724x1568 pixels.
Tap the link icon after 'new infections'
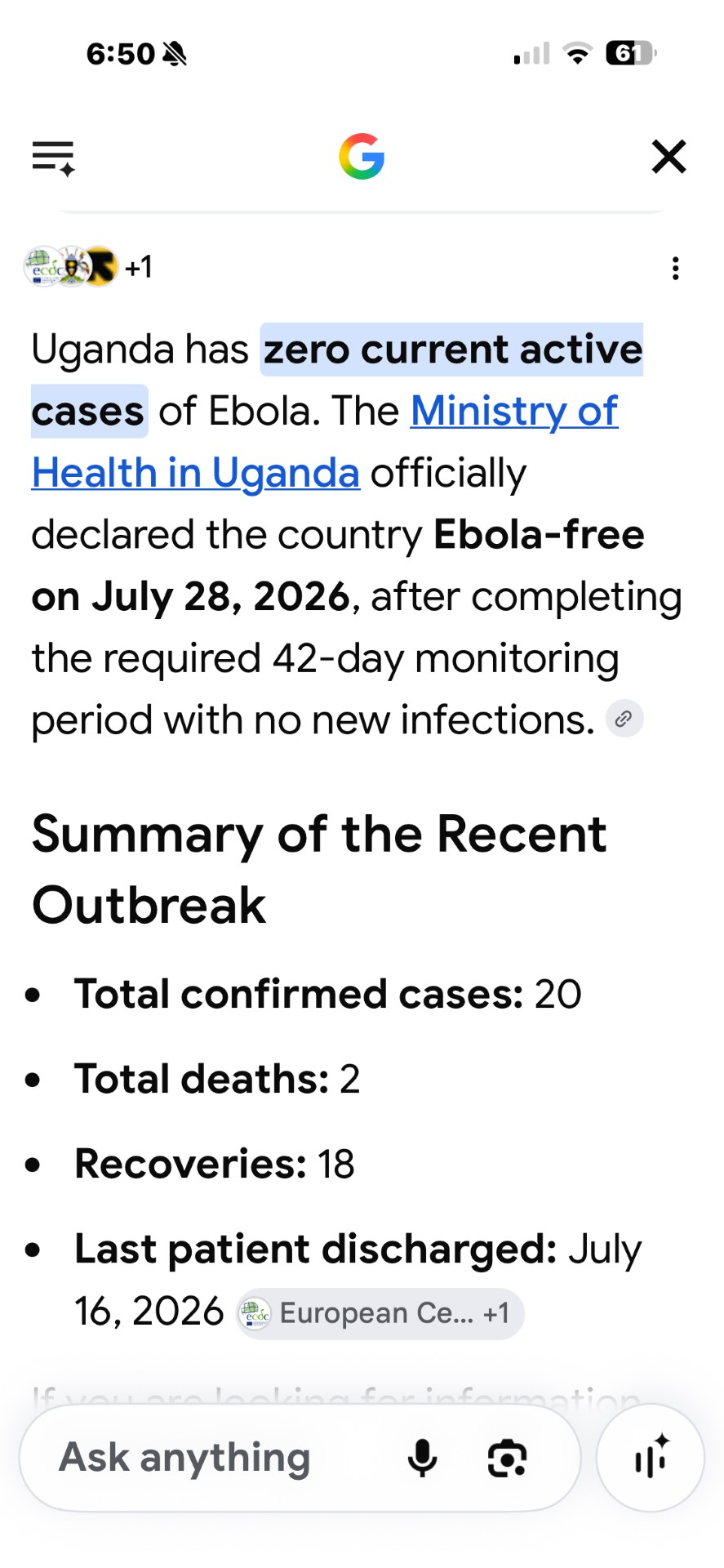click(624, 719)
